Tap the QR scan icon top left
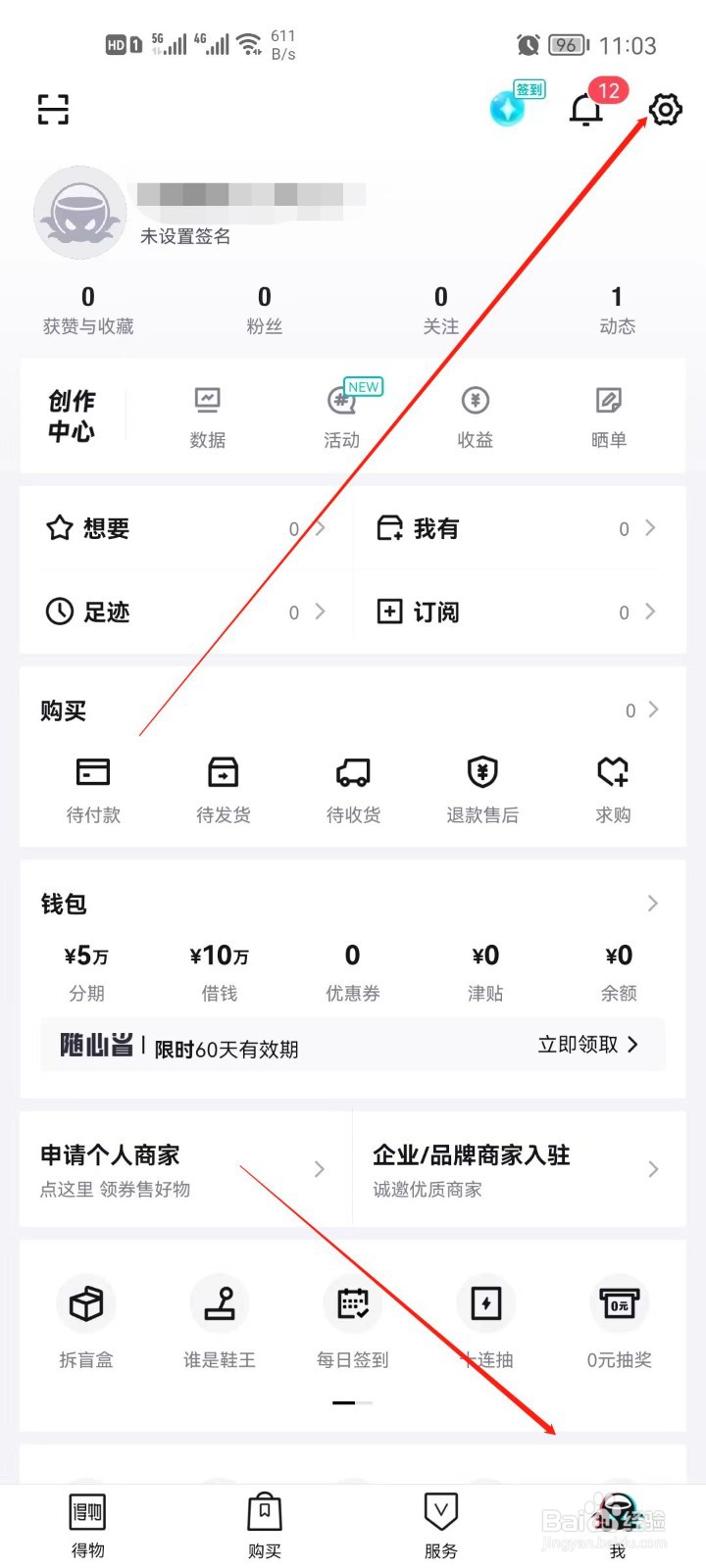 52,110
